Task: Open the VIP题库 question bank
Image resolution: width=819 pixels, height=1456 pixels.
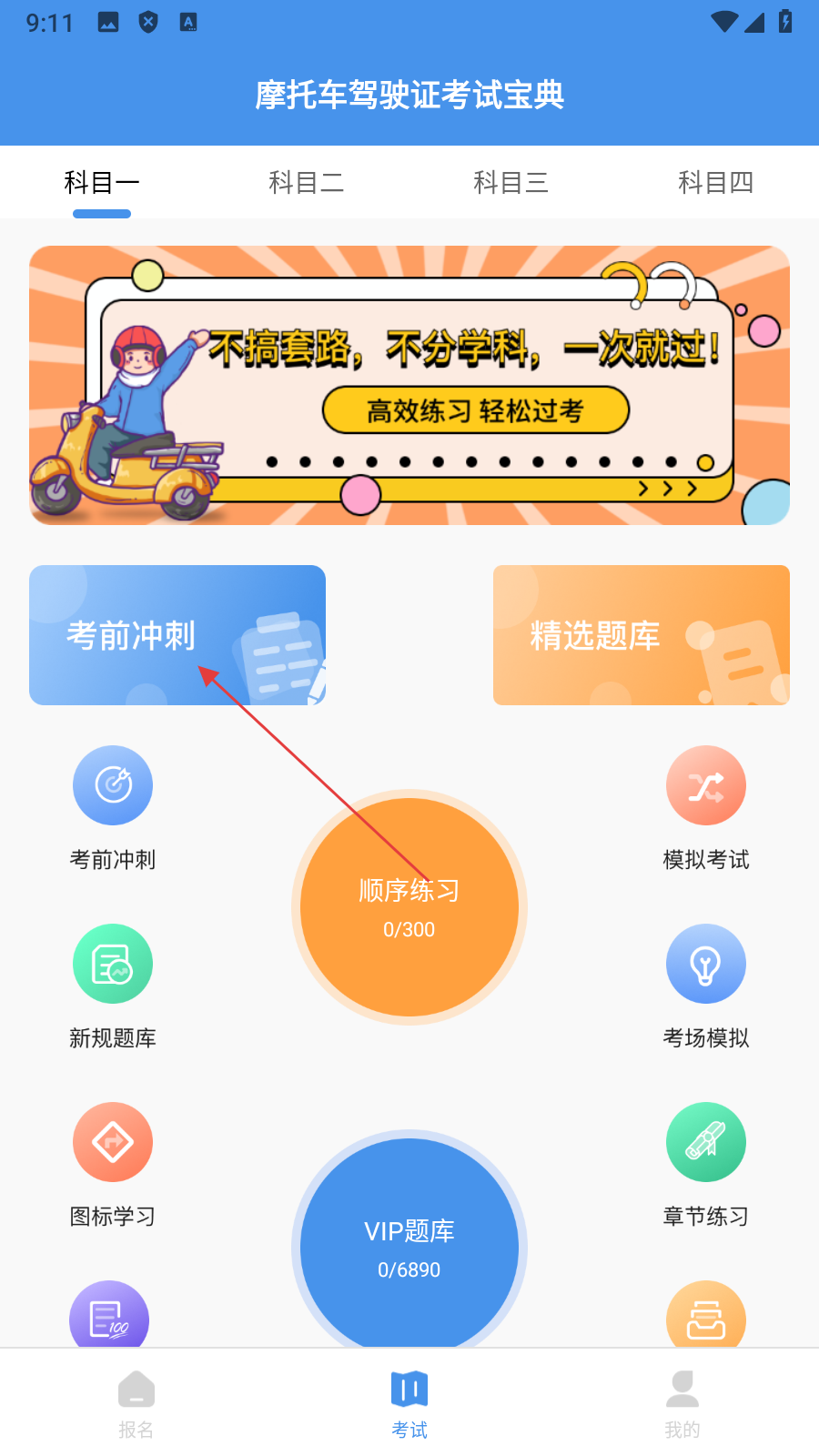Action: point(409,1247)
